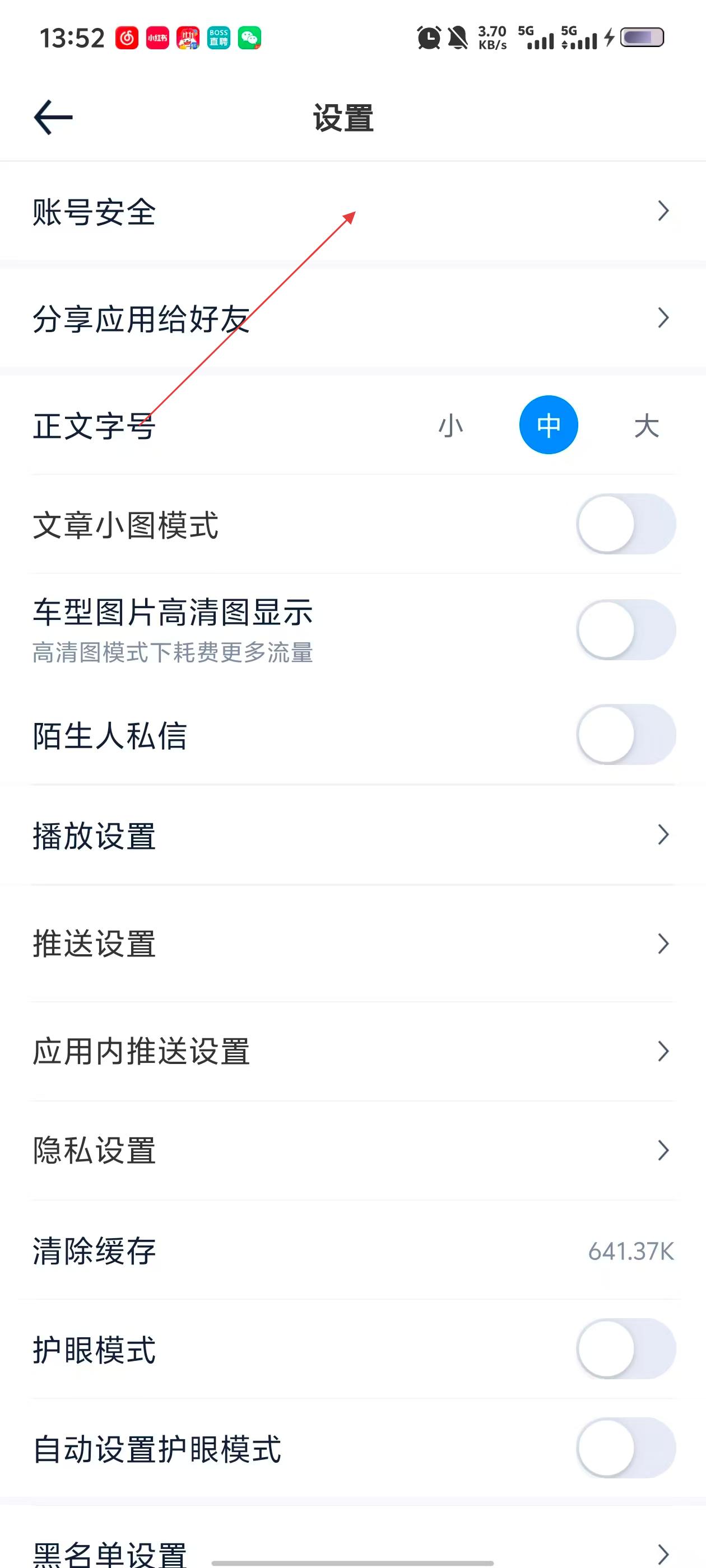Select 小 font size for 正文字号

[450, 426]
